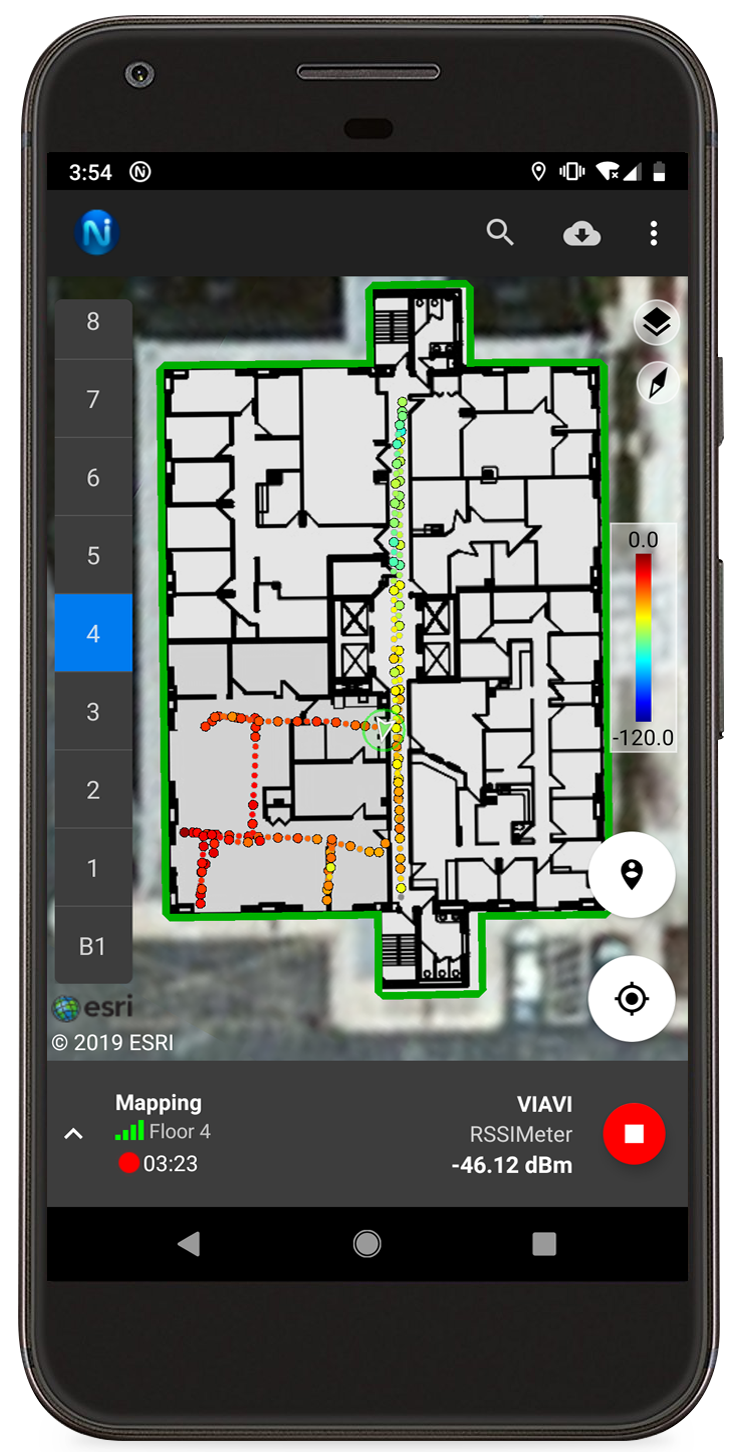Expand the Mapping panel chevron
The width and height of the screenshot is (740, 1452).
click(73, 1134)
